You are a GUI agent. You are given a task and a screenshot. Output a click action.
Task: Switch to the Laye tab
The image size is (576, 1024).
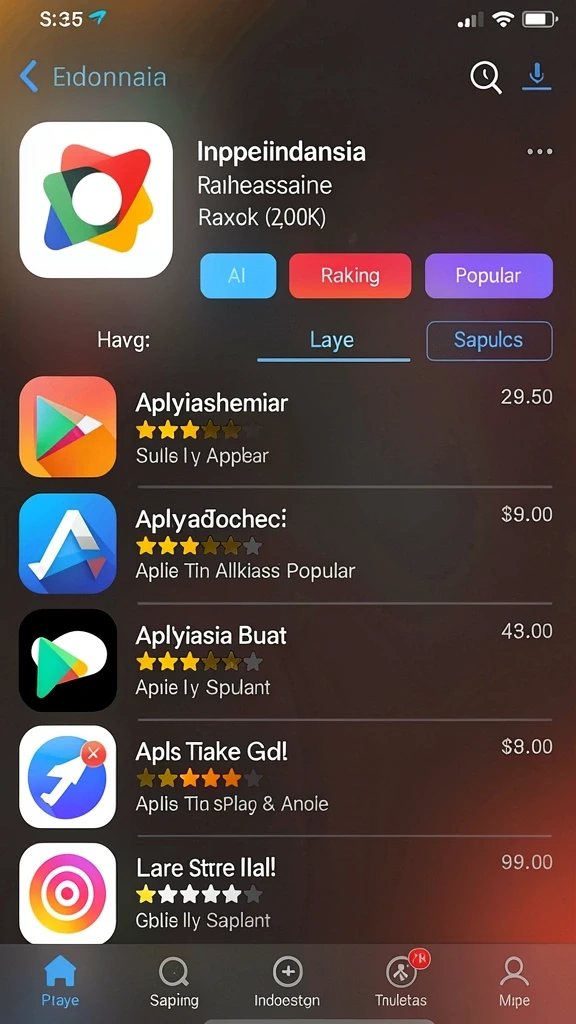[x=333, y=341]
